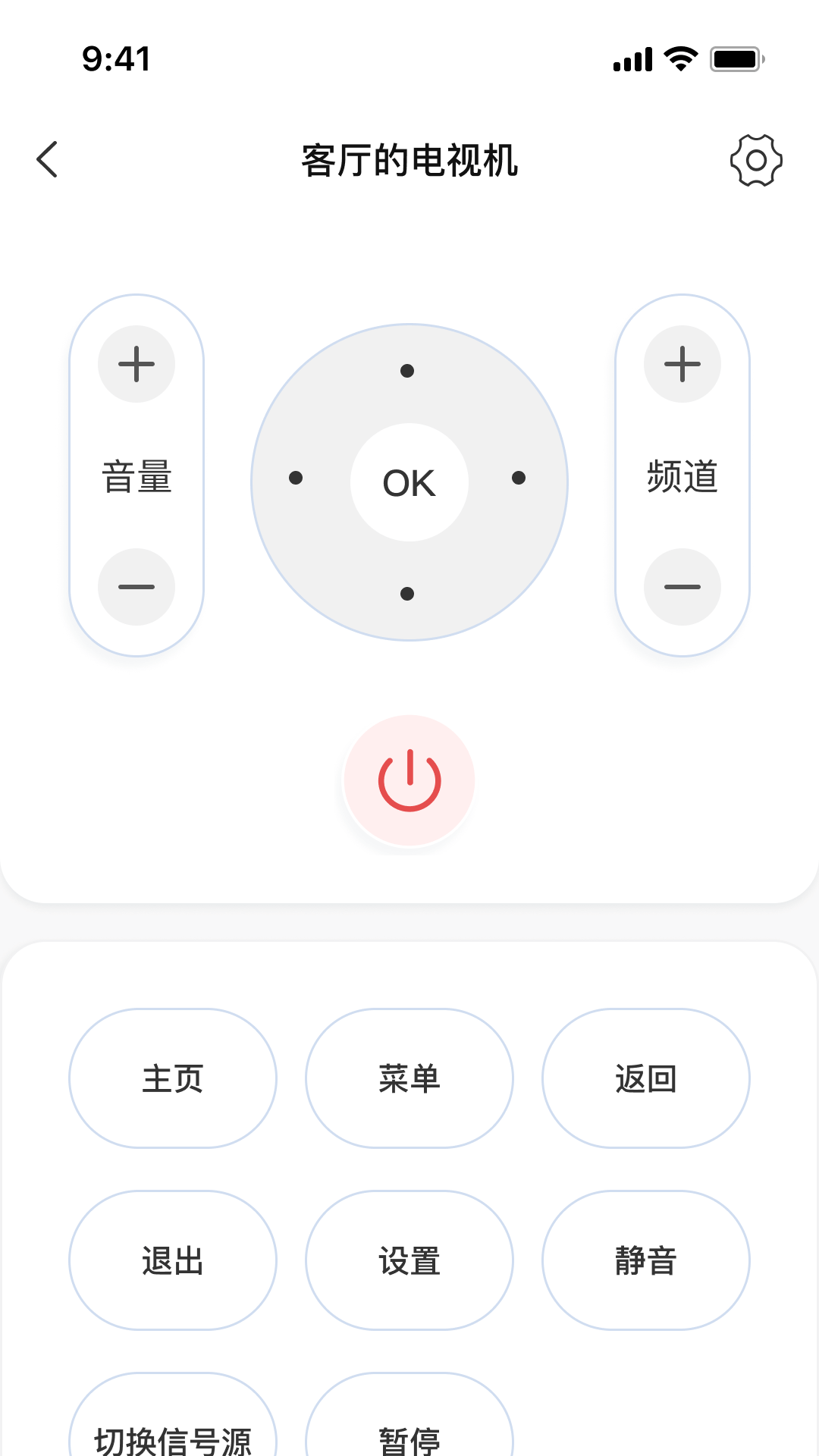Increase volume with the 音量 plus icon
Viewport: 819px width, 1456px height.
[136, 364]
